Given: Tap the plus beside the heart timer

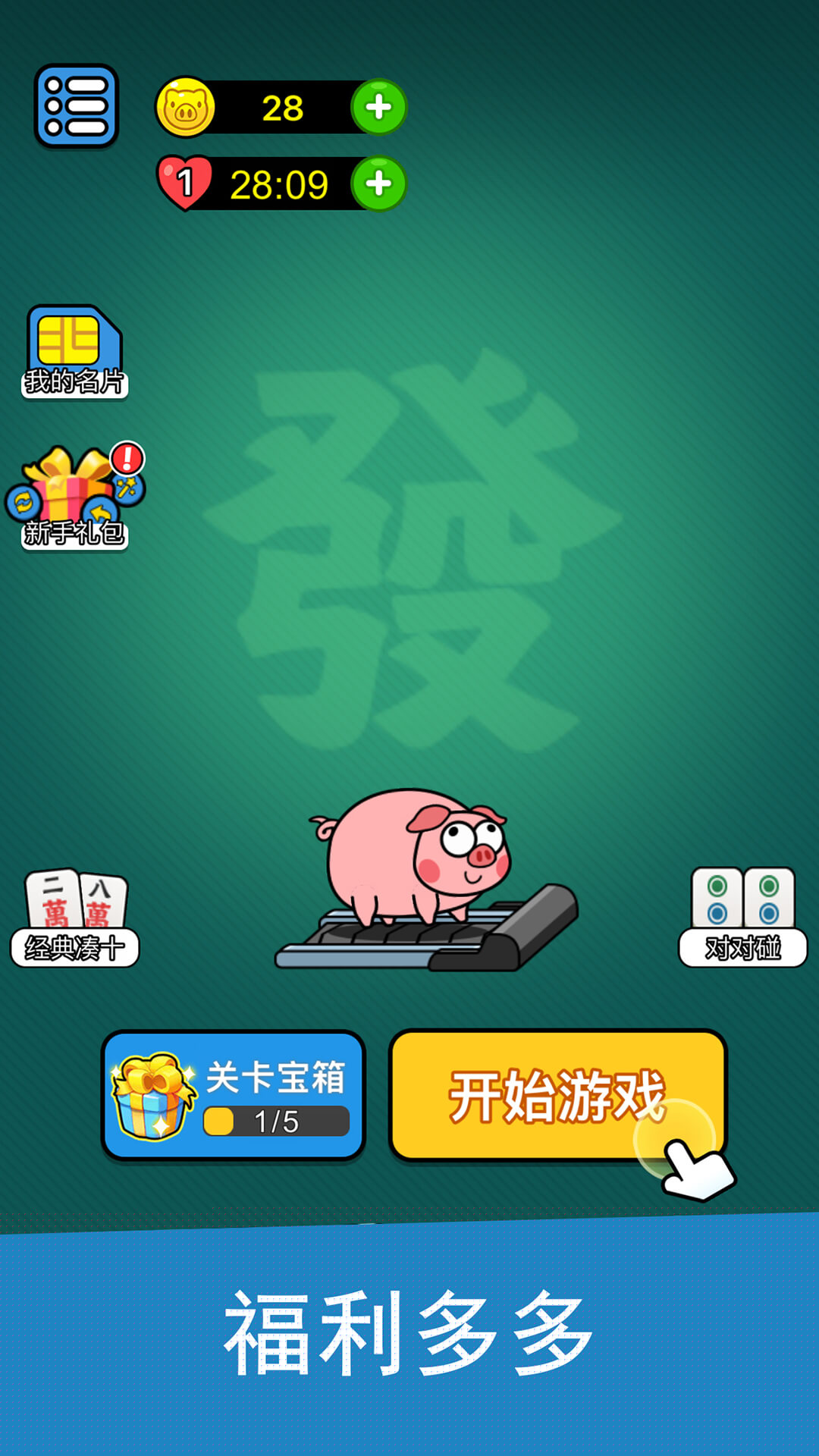Looking at the screenshot, I should coord(378,184).
